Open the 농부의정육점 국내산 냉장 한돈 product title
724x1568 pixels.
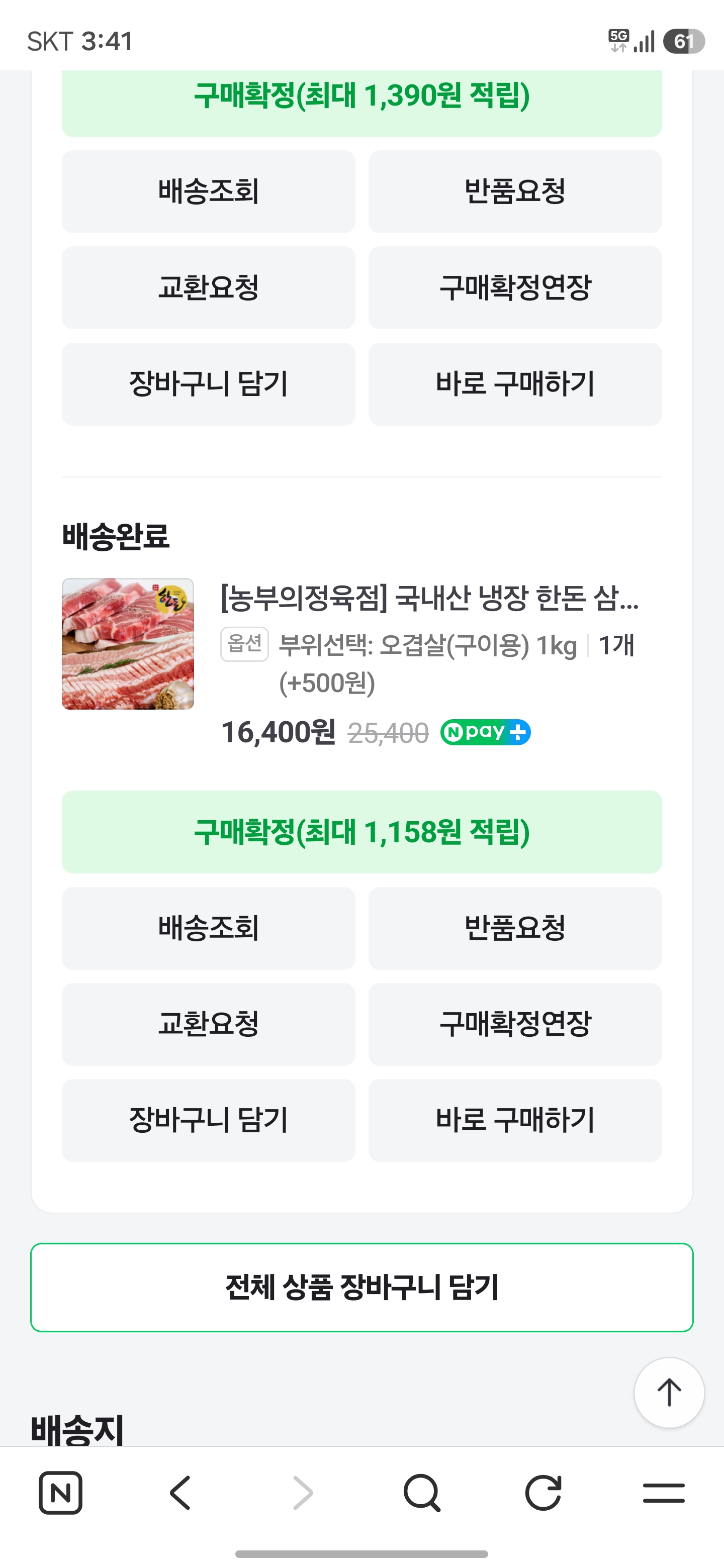tap(429, 598)
